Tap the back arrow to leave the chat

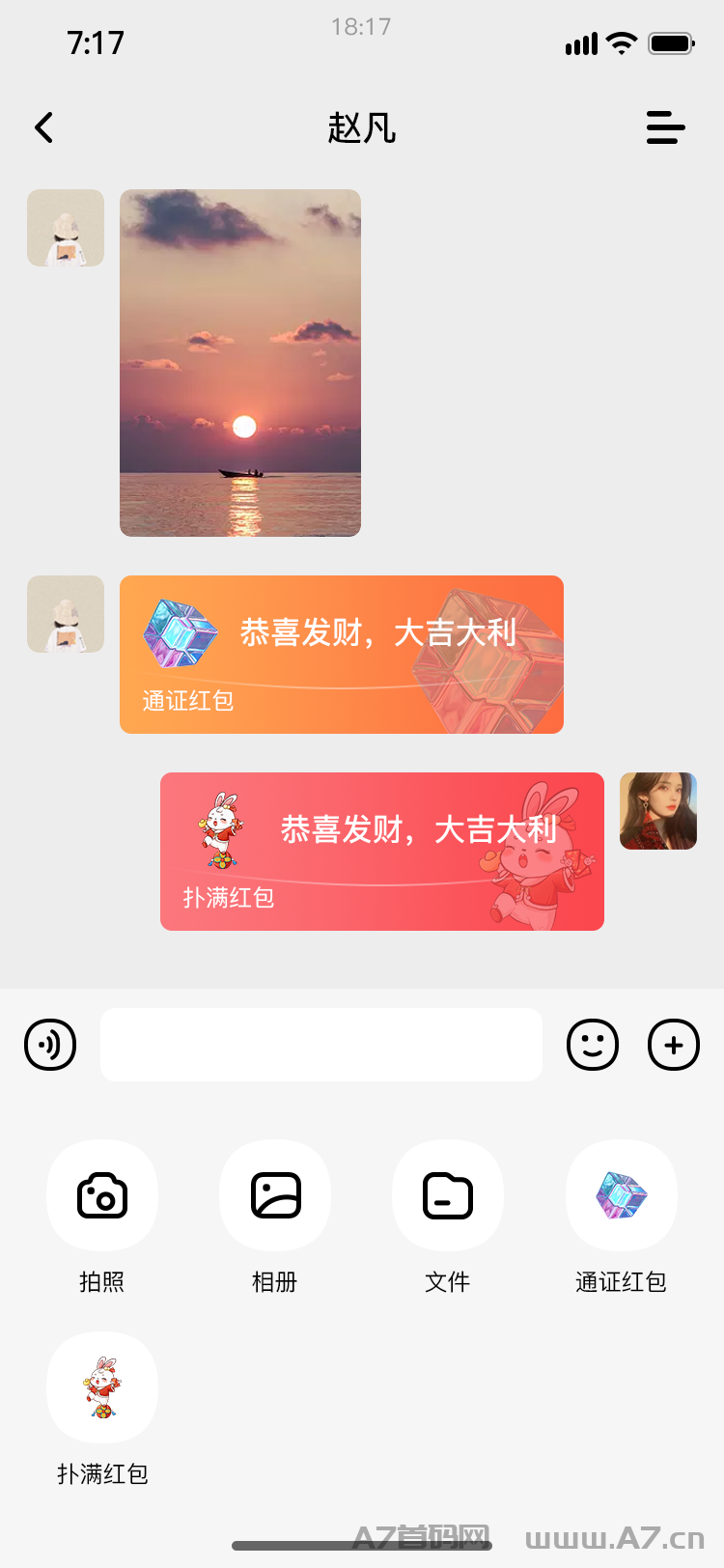click(42, 126)
